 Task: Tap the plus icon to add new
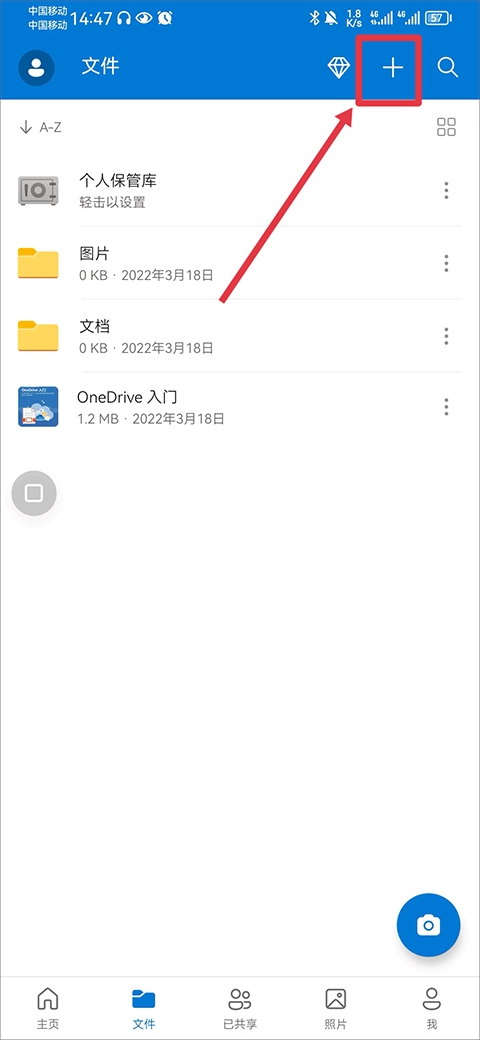(x=392, y=68)
